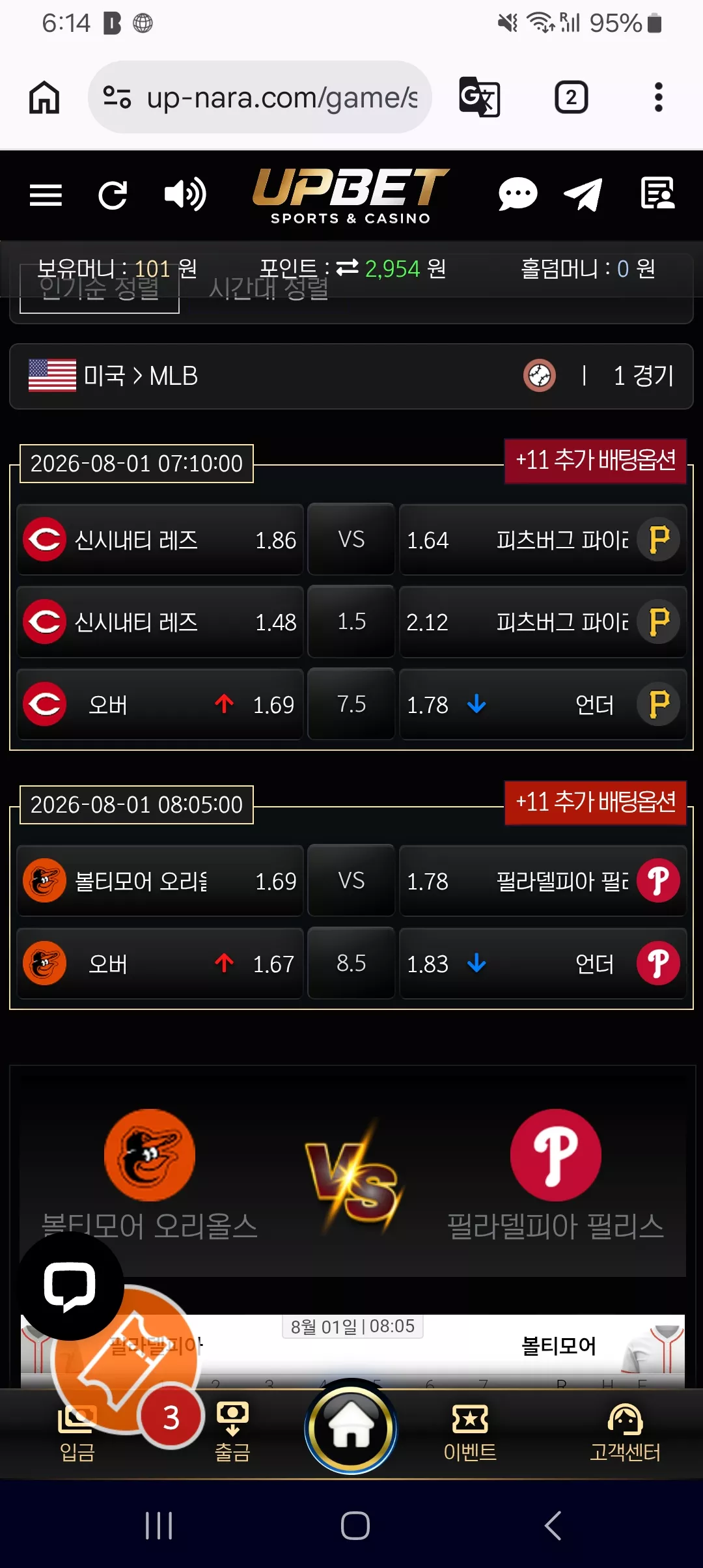703x1568 pixels.
Task: Open the betting slip icon in the header
Action: coord(657,193)
